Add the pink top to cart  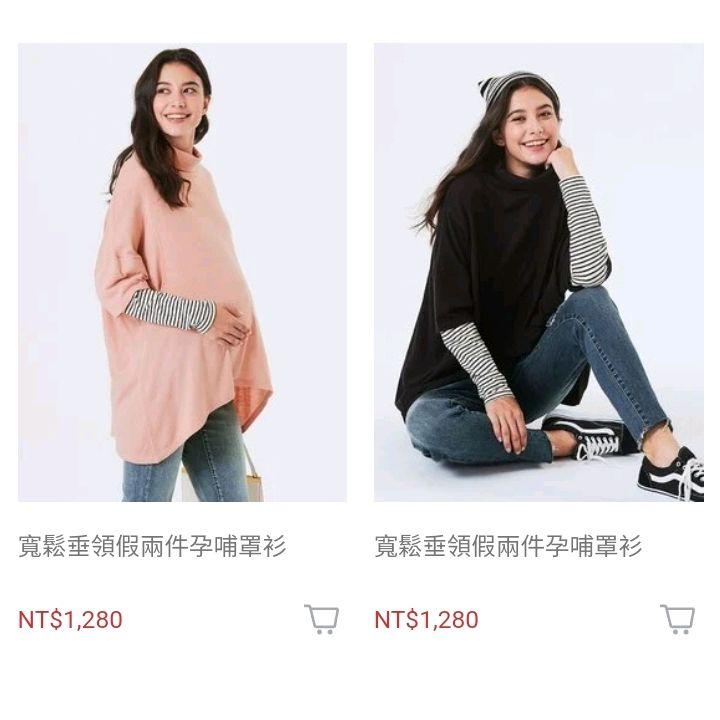click(x=321, y=619)
